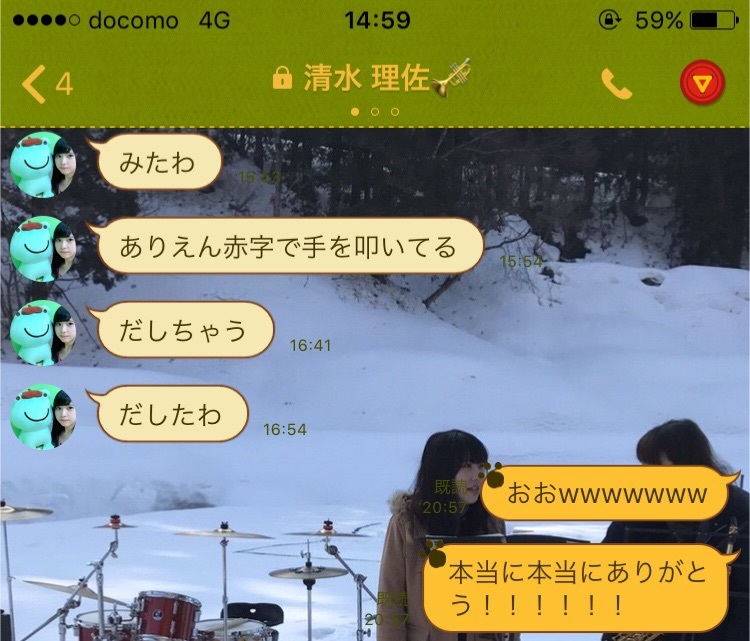Start a voice call with this contact
Screen dimensions: 750x641
pyautogui.click(x=617, y=84)
